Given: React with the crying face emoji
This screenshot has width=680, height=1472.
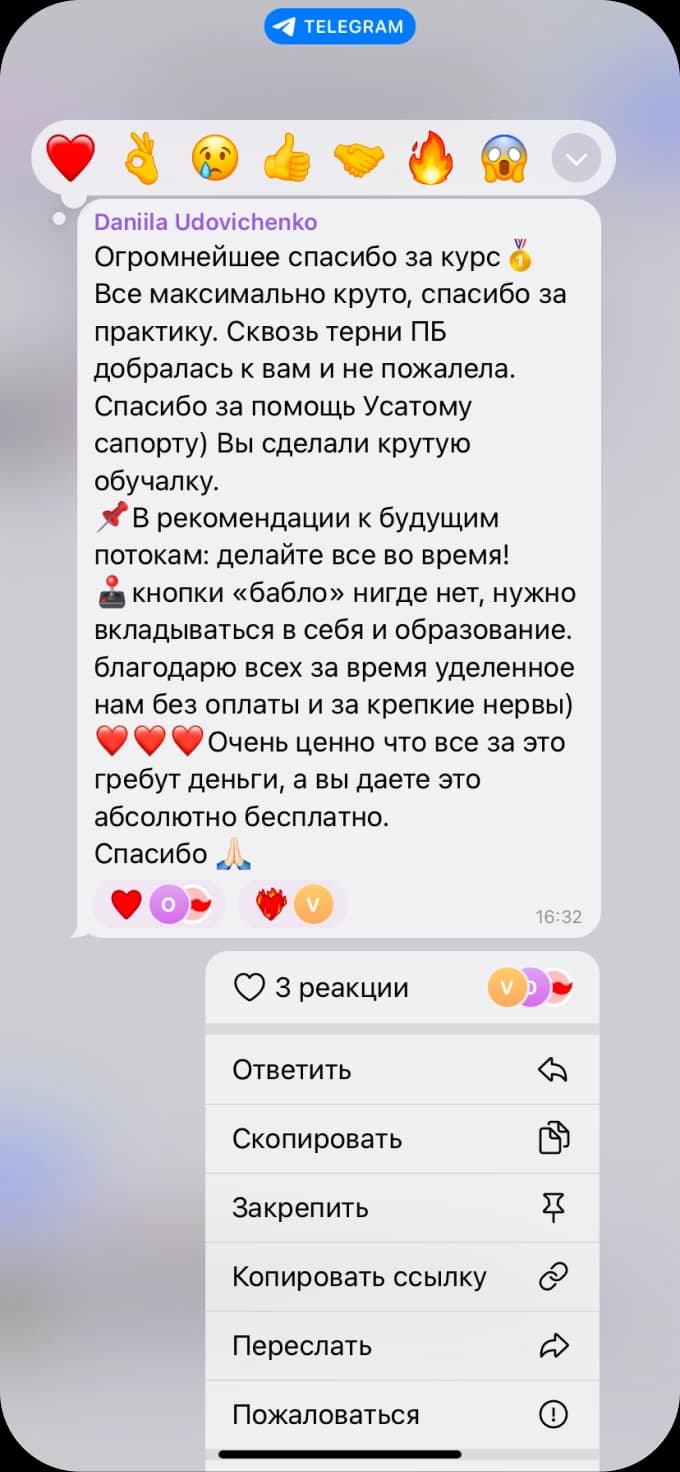Looking at the screenshot, I should (214, 158).
